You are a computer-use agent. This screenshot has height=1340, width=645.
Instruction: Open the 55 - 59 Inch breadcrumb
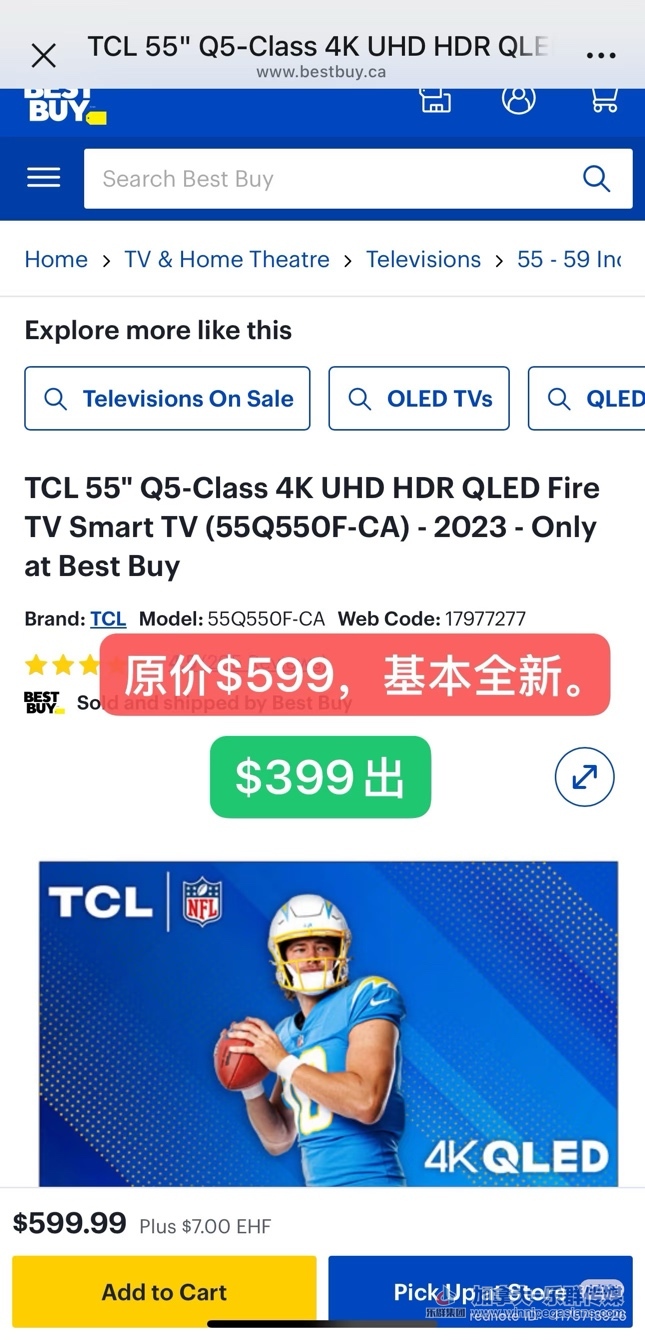click(569, 259)
